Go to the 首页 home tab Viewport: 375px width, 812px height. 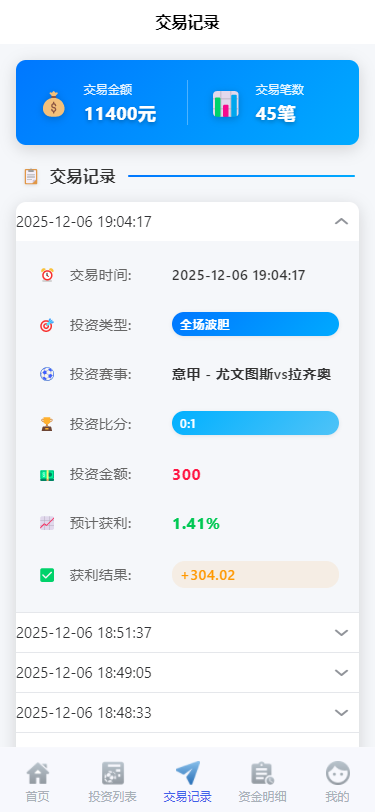tap(38, 781)
